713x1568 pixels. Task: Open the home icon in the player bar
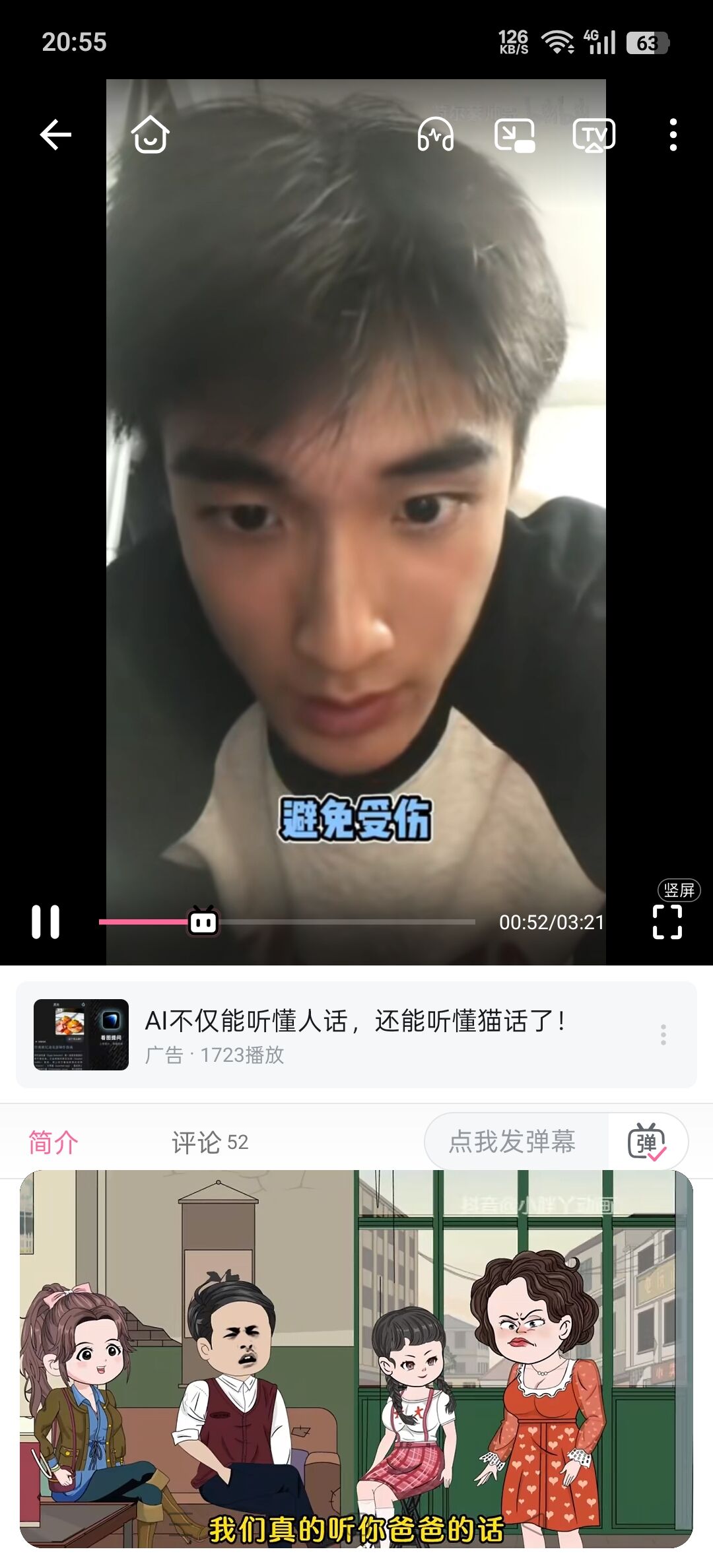(x=150, y=135)
